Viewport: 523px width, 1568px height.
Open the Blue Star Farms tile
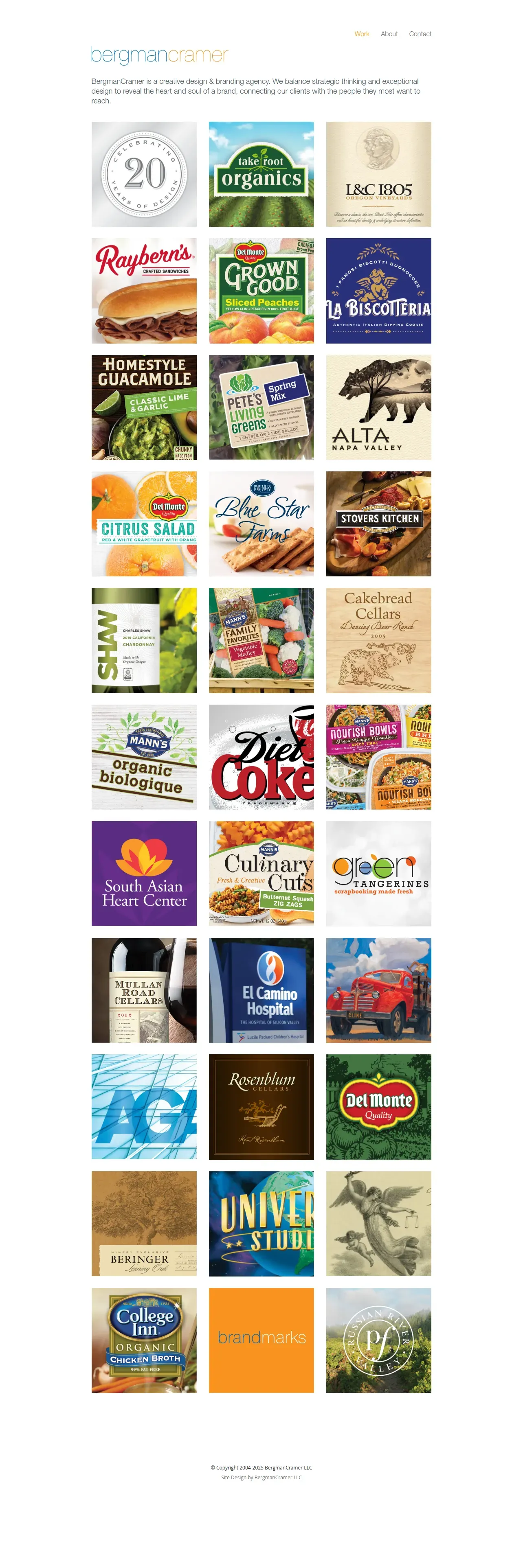[x=261, y=523]
